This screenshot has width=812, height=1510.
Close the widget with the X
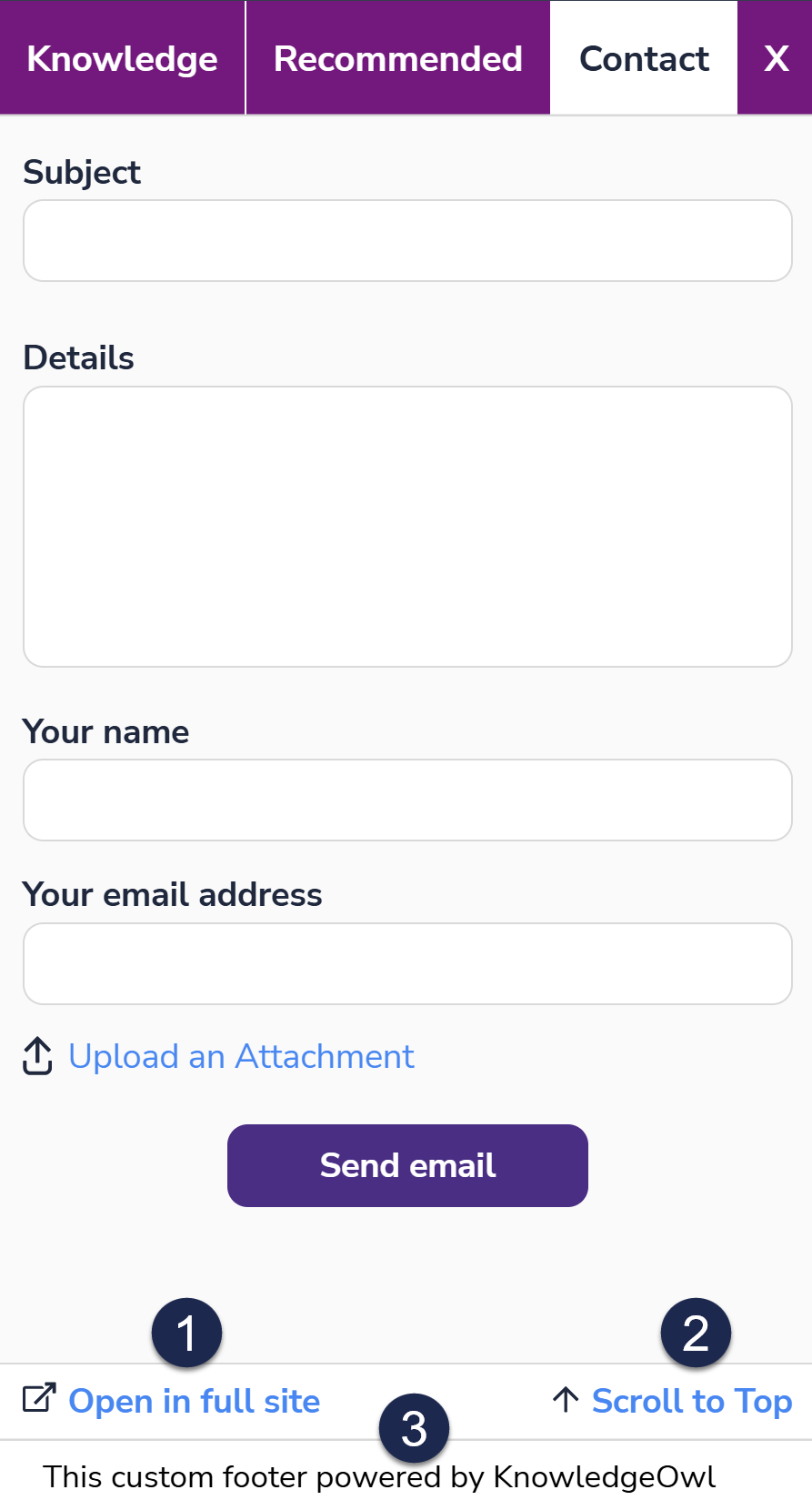pyautogui.click(x=776, y=58)
